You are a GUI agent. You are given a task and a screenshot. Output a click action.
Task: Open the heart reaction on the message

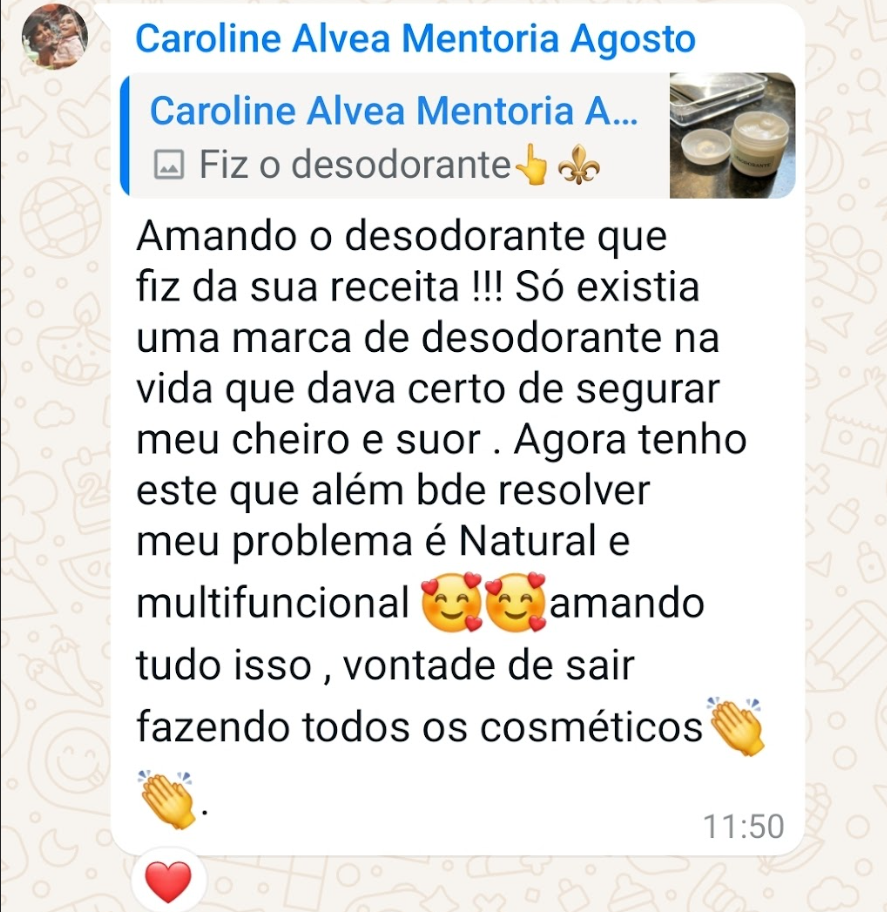coord(168,882)
